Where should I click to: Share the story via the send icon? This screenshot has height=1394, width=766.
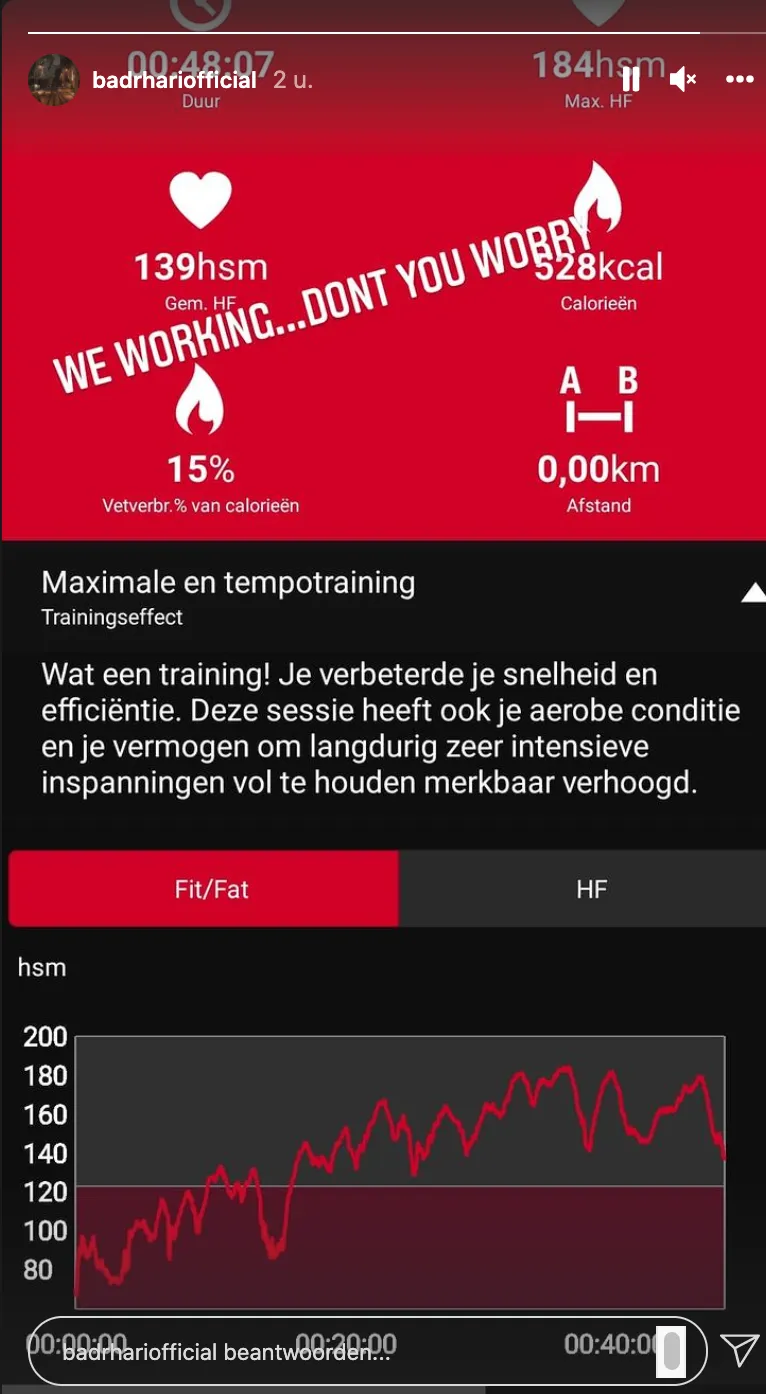pyautogui.click(x=739, y=1351)
